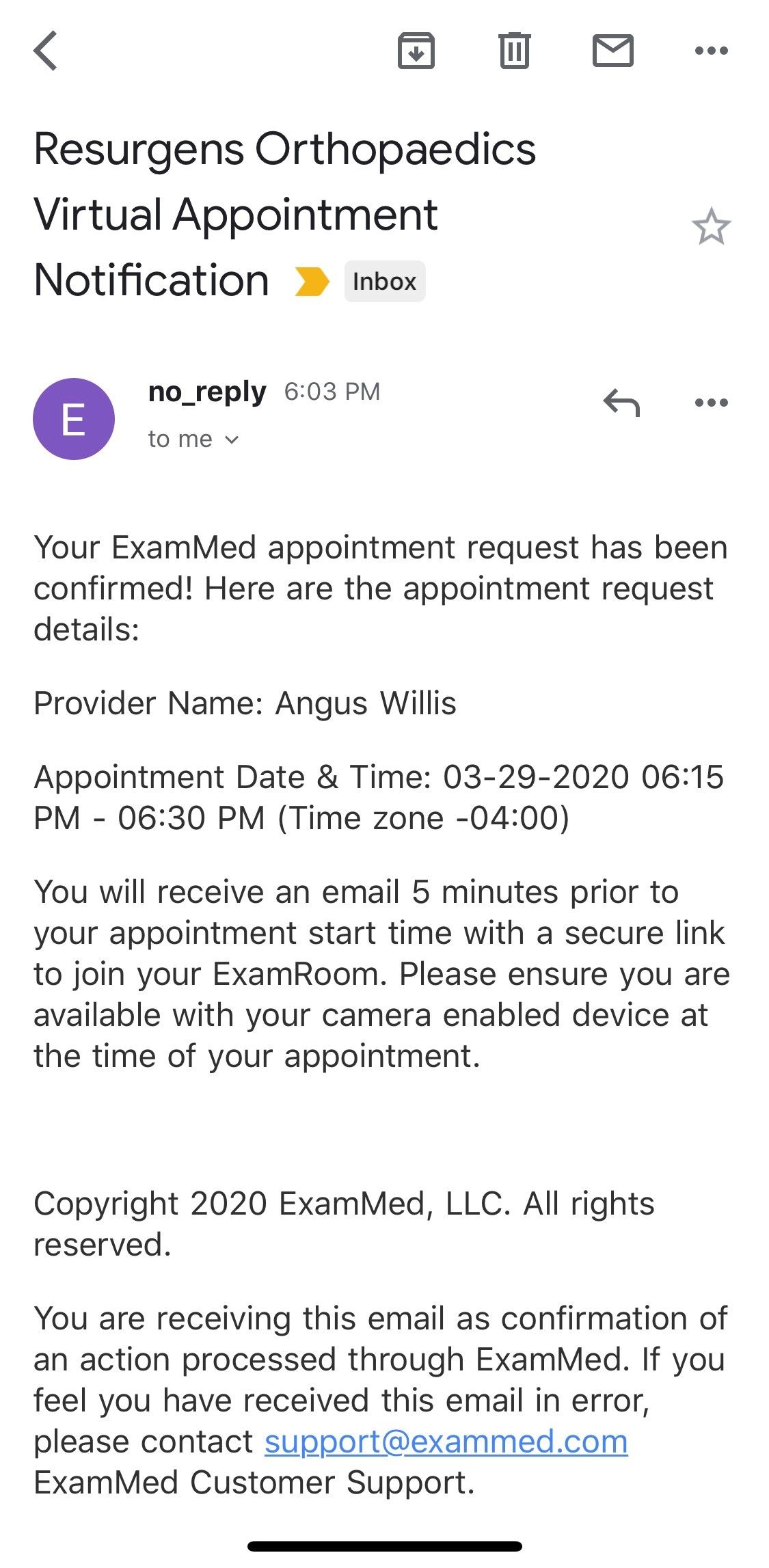
Task: Open the support@exammed.com email link
Action: pos(446,1442)
